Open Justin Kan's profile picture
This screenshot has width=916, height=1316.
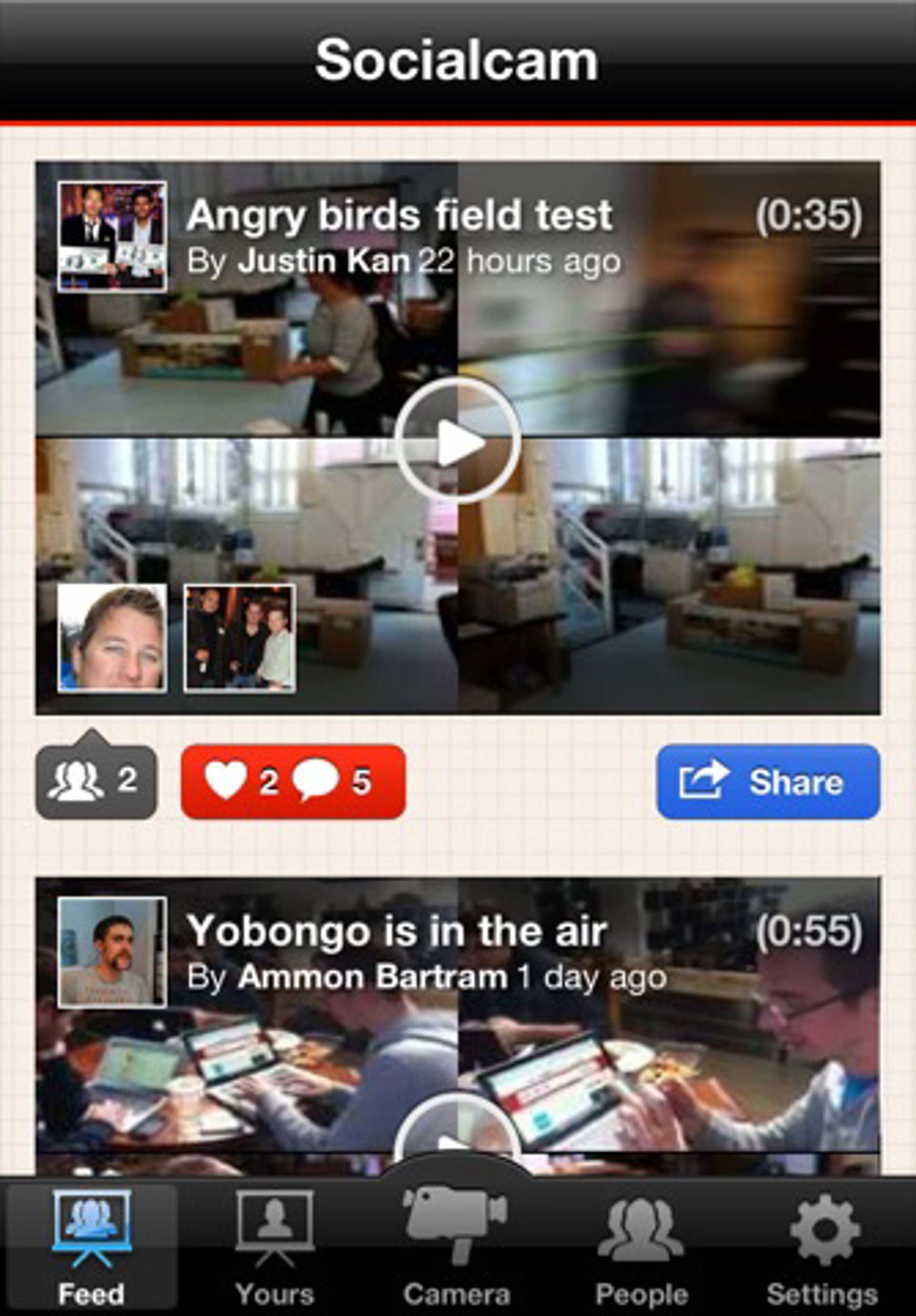112,237
